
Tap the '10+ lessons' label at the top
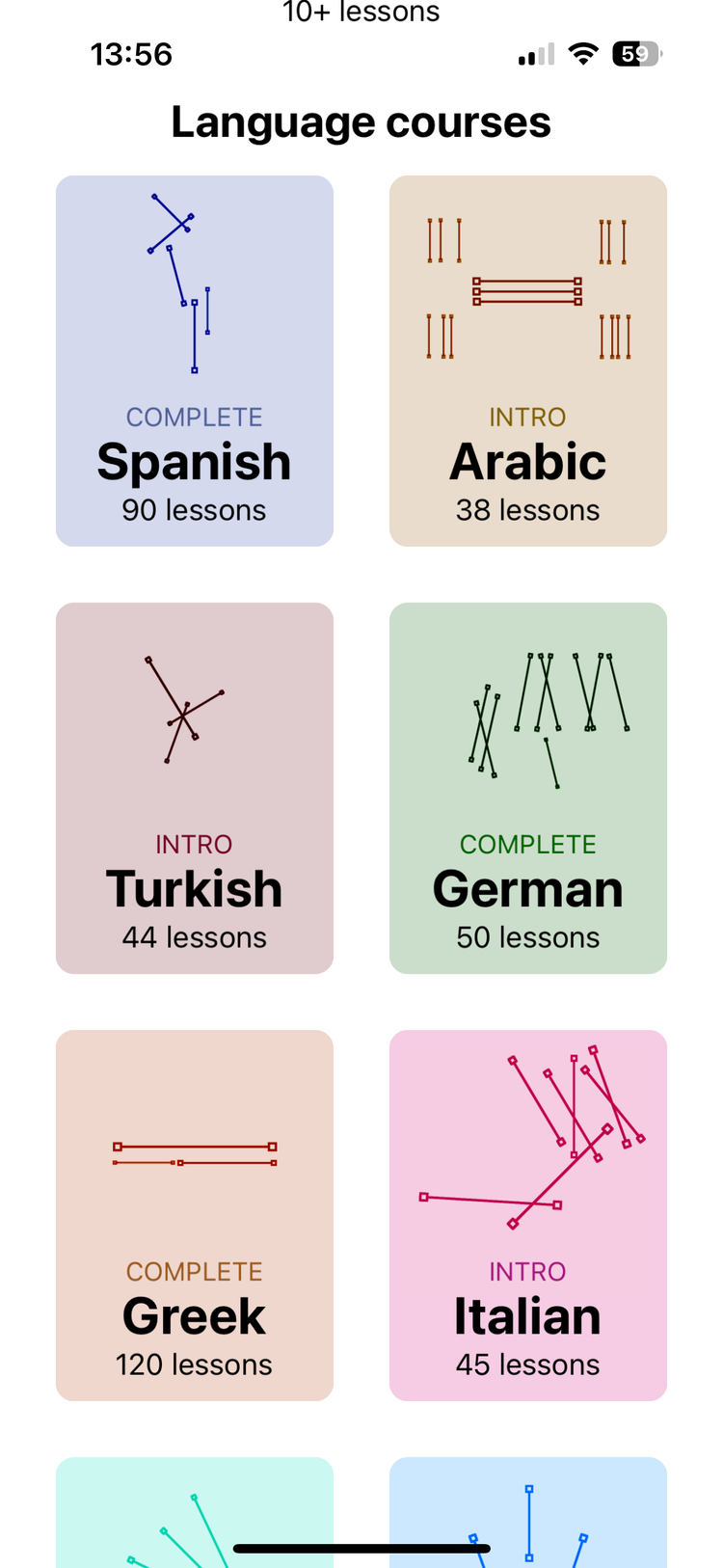(361, 13)
